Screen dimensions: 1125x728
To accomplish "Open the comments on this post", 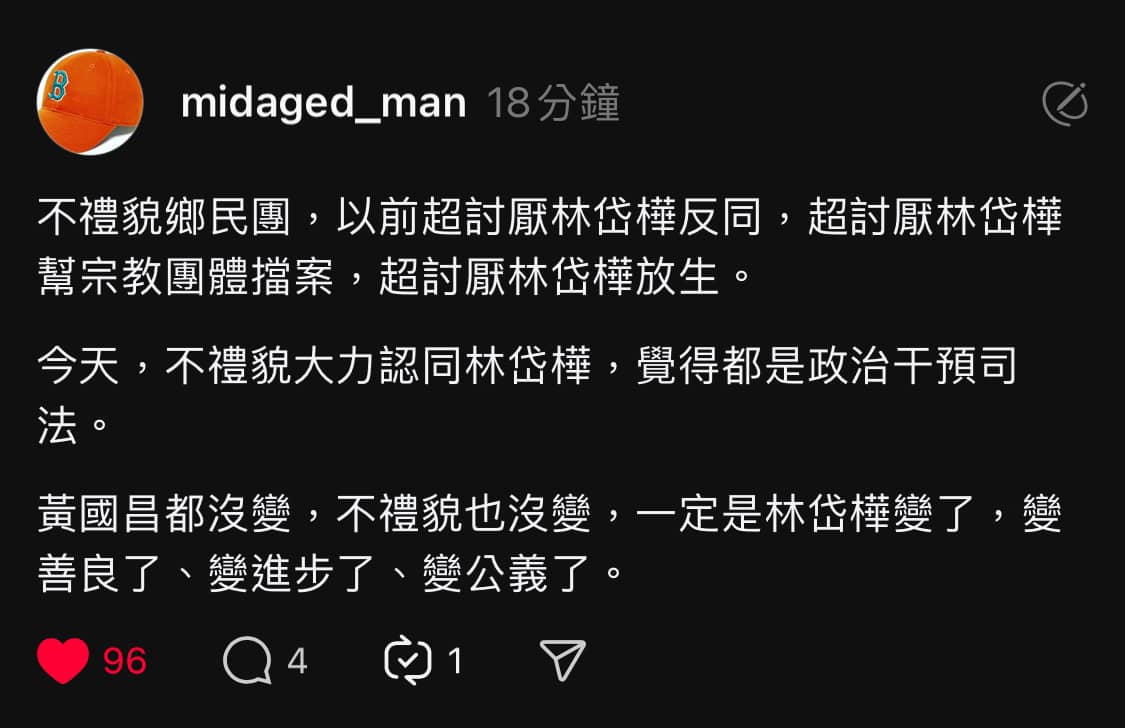I will pos(247,661).
